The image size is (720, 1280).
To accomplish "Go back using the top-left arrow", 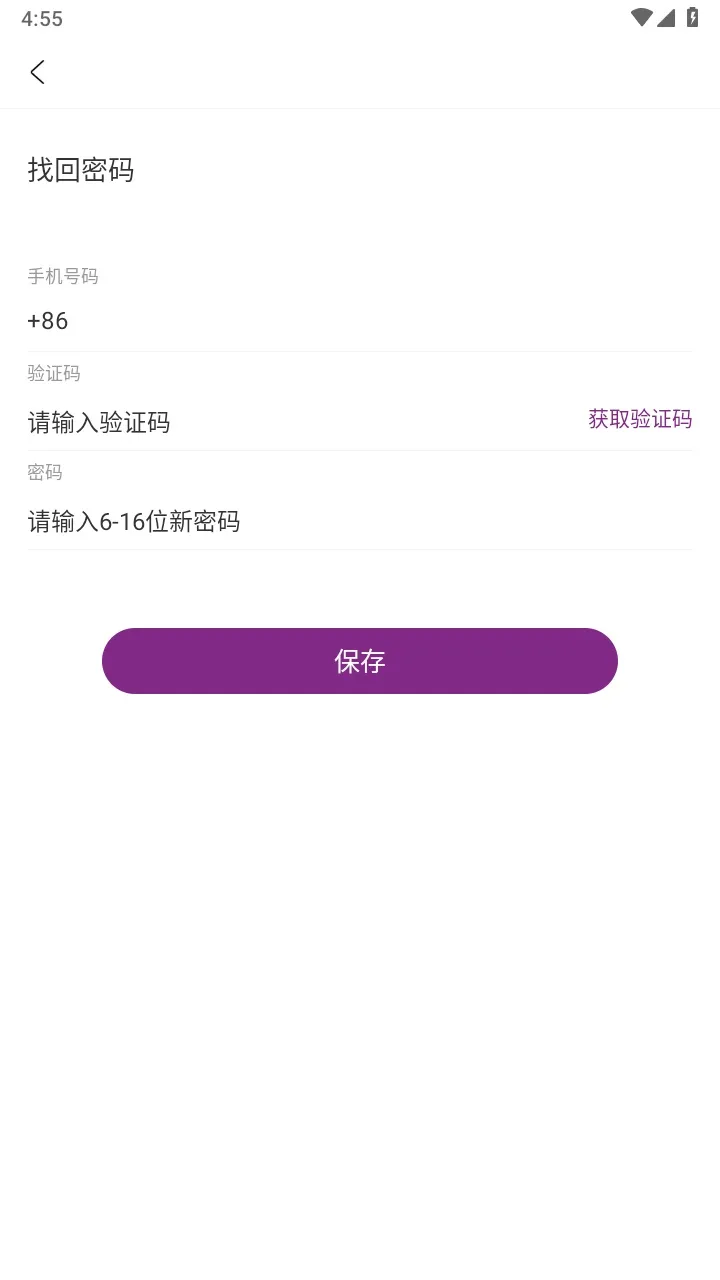I will [38, 72].
